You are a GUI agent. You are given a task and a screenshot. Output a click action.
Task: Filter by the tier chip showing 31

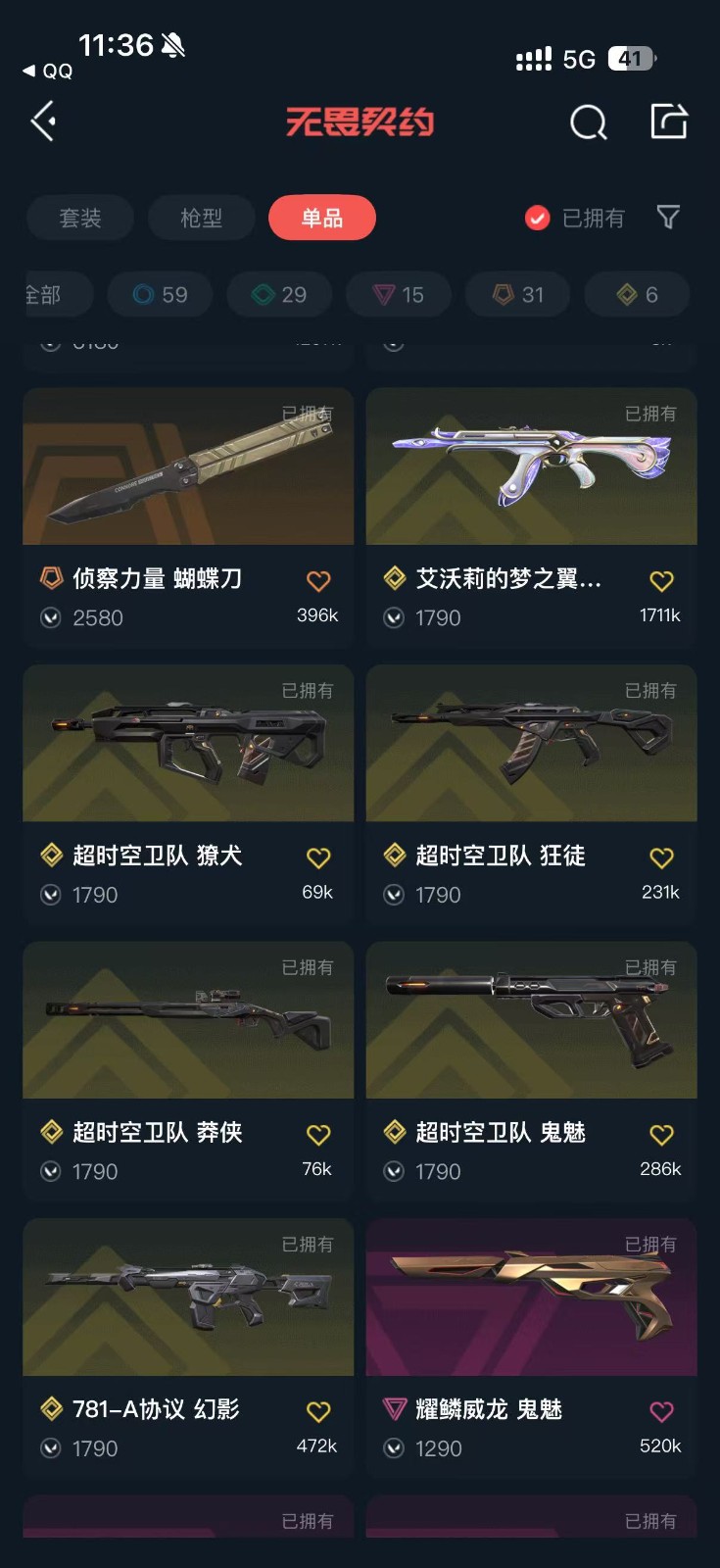point(518,294)
